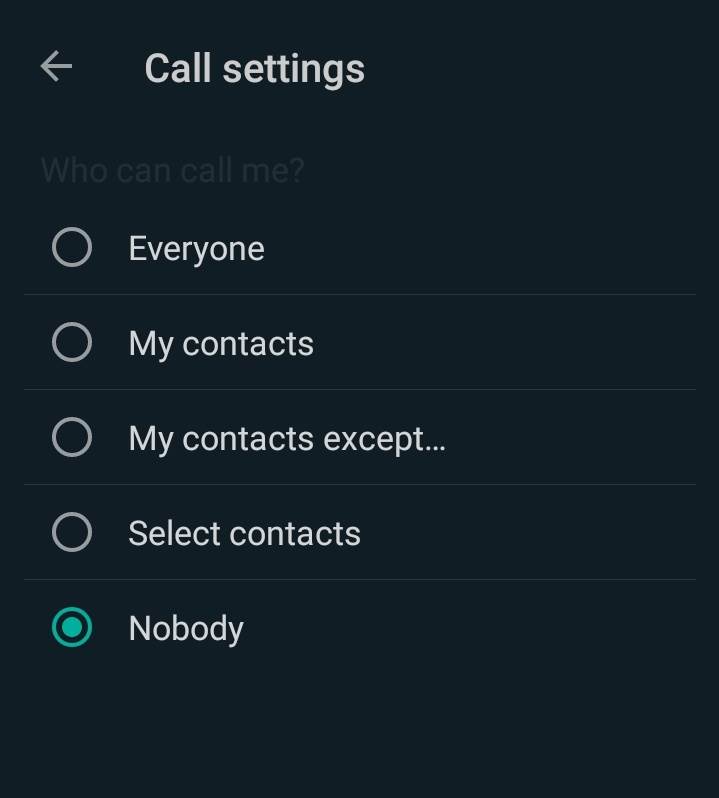Go back from Call settings

point(56,67)
